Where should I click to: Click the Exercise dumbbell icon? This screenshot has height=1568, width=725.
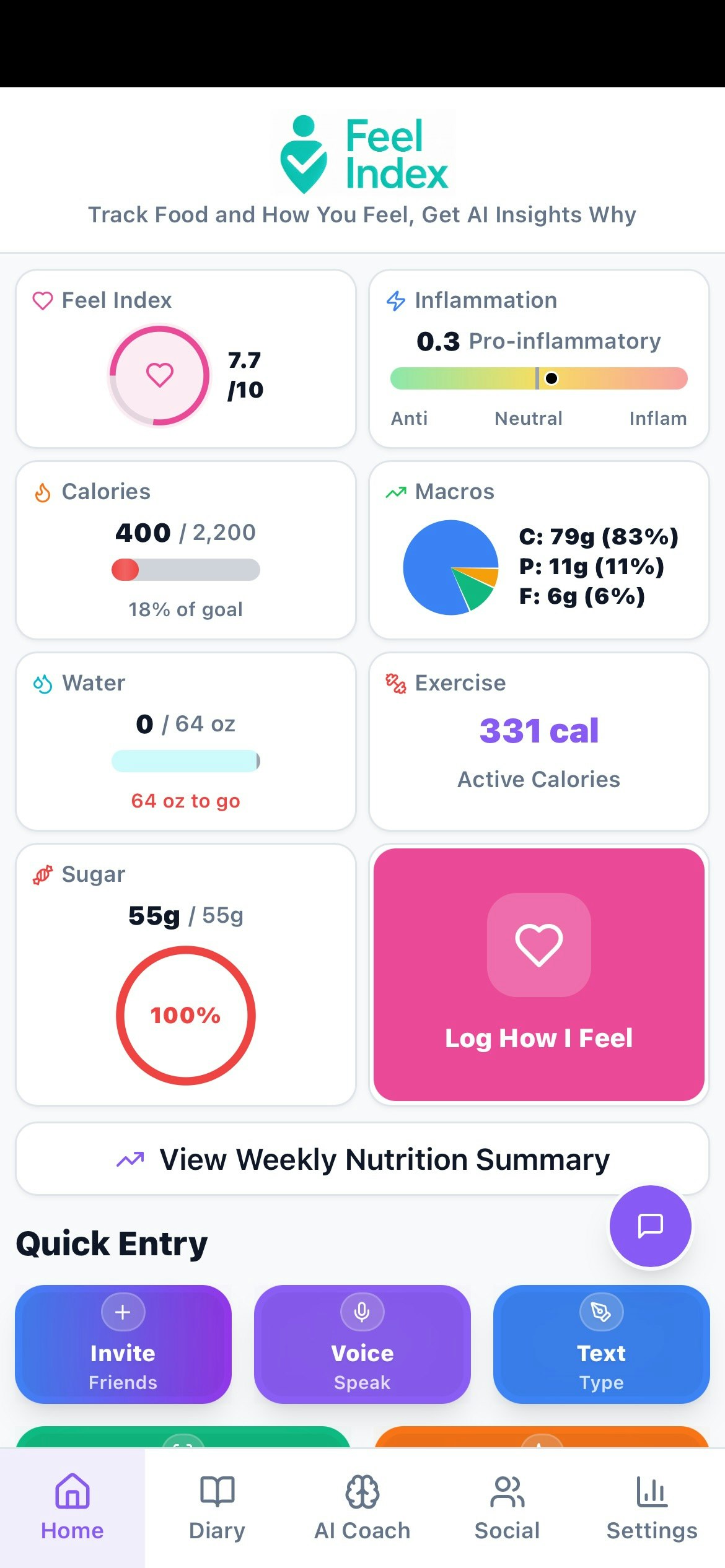click(x=395, y=684)
